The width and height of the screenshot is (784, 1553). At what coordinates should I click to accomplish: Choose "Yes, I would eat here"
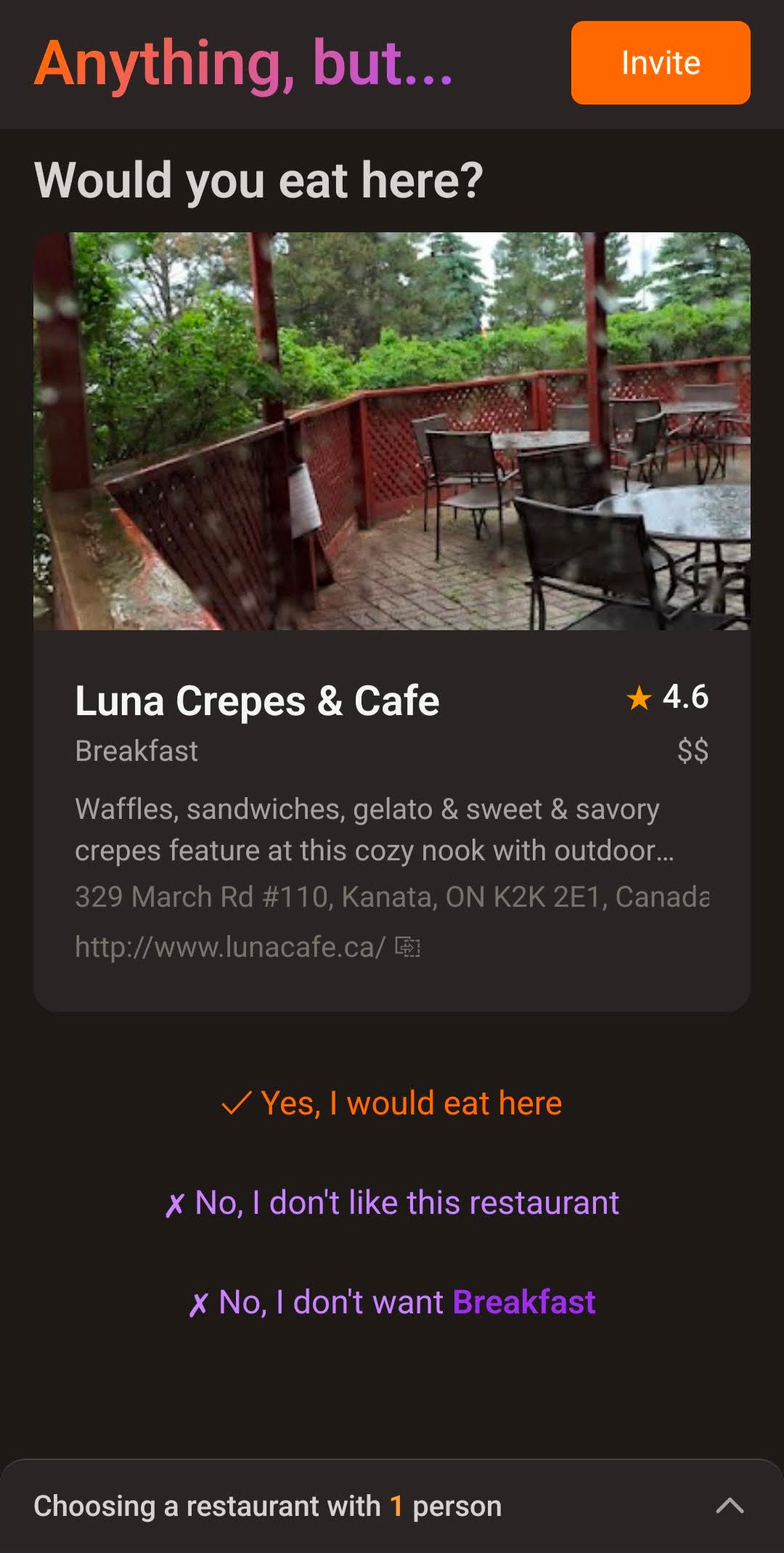click(x=392, y=1103)
